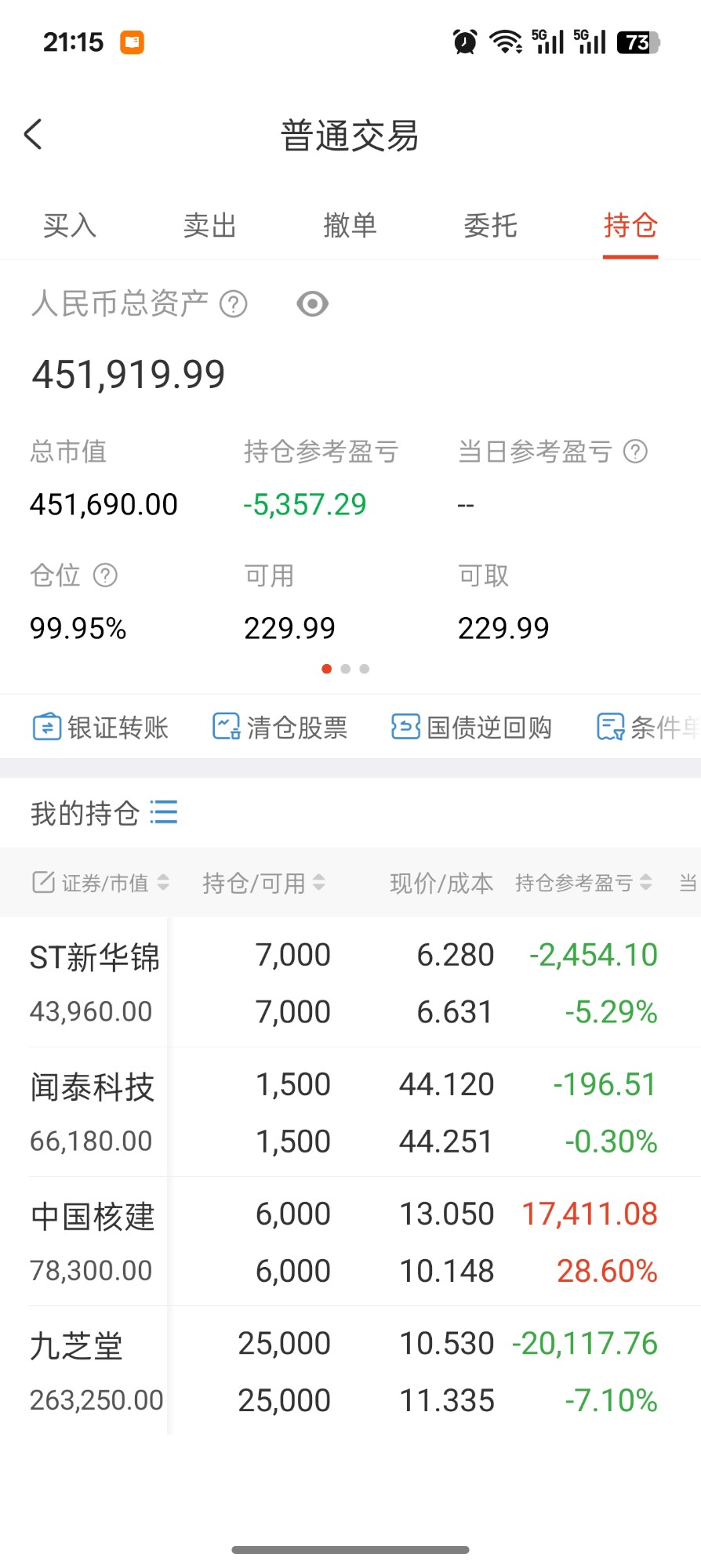The image size is (701, 1568).
Task: Open 国债逆回购
Action: (472, 727)
